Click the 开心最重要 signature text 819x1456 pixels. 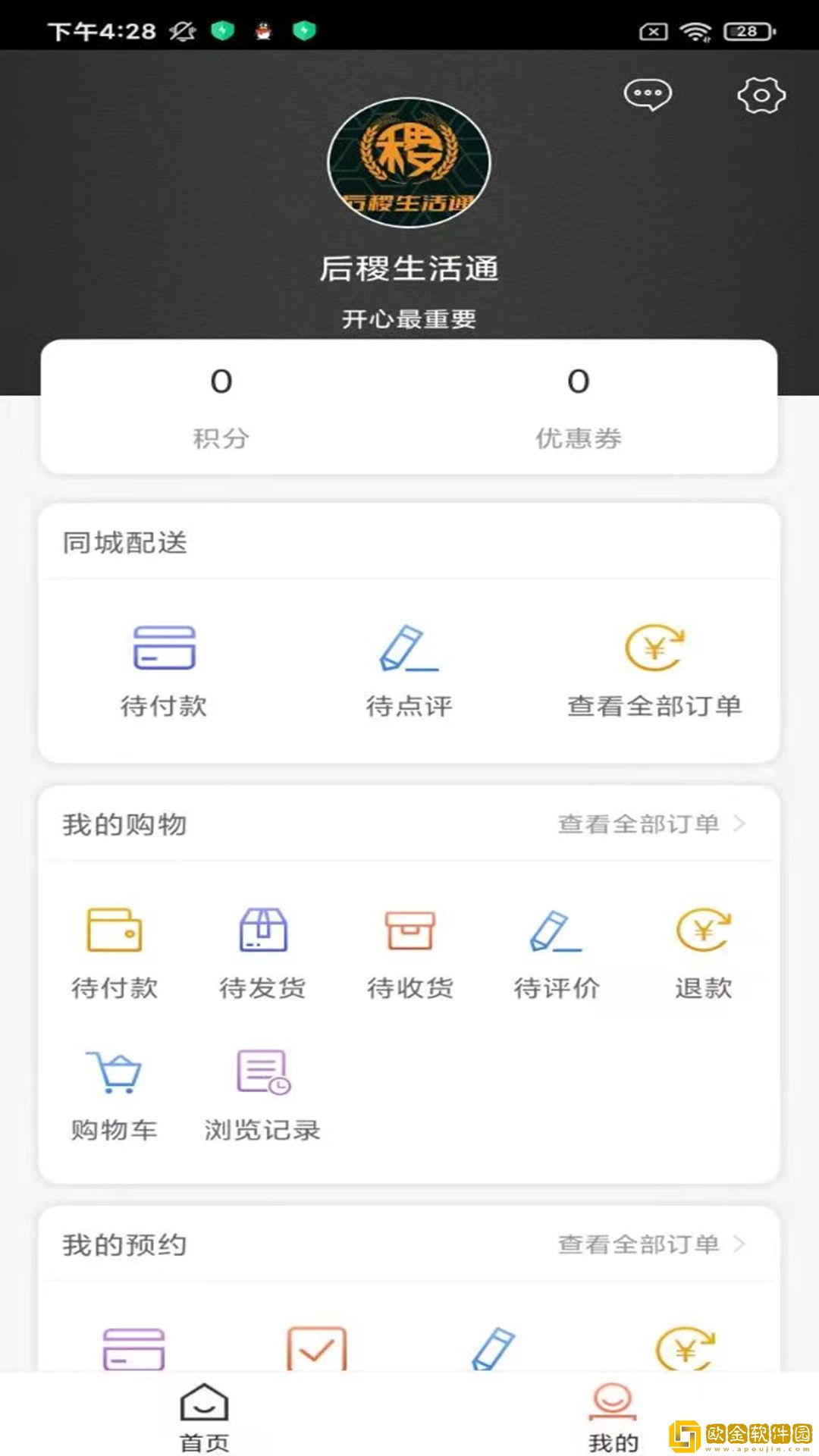[409, 320]
